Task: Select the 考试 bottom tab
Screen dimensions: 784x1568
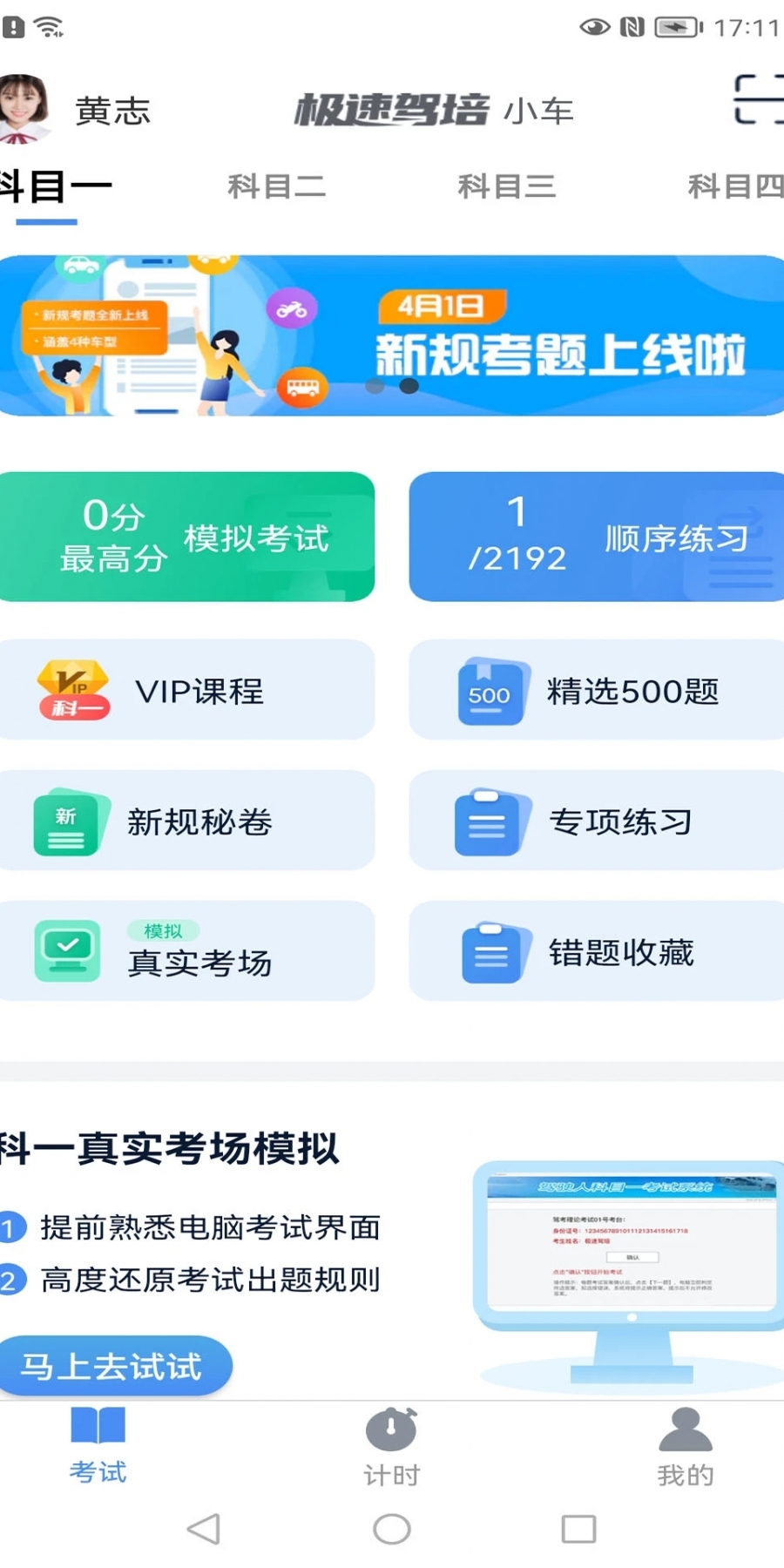Action: 98,1447
